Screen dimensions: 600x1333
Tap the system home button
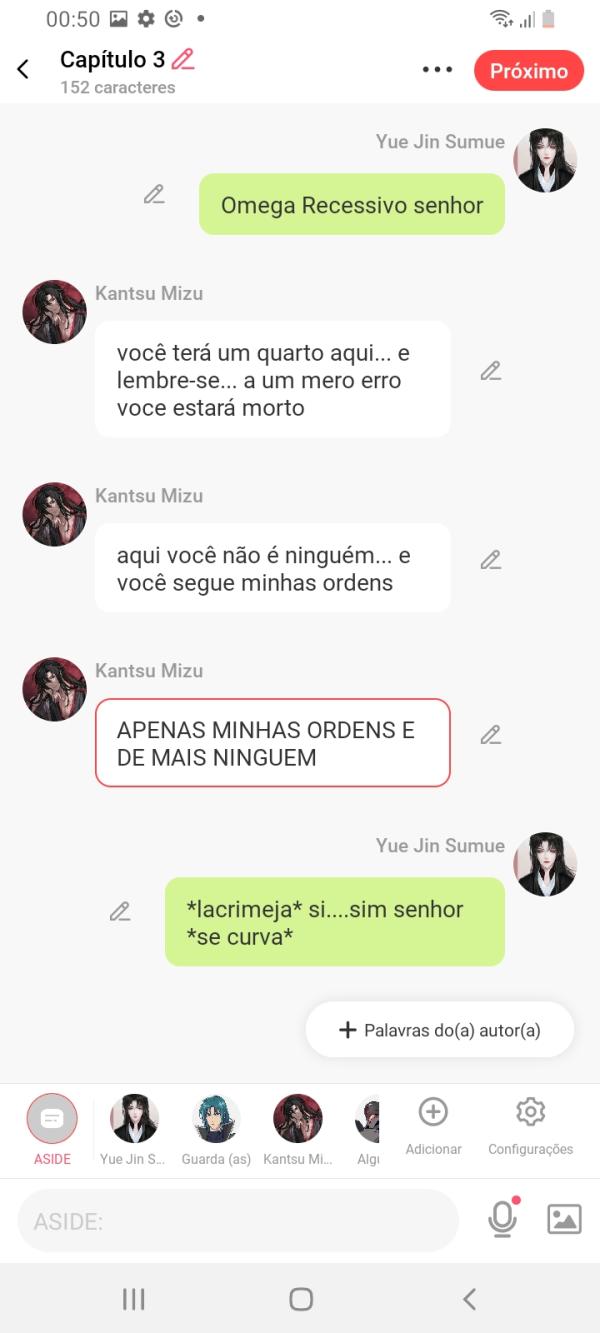301,1299
